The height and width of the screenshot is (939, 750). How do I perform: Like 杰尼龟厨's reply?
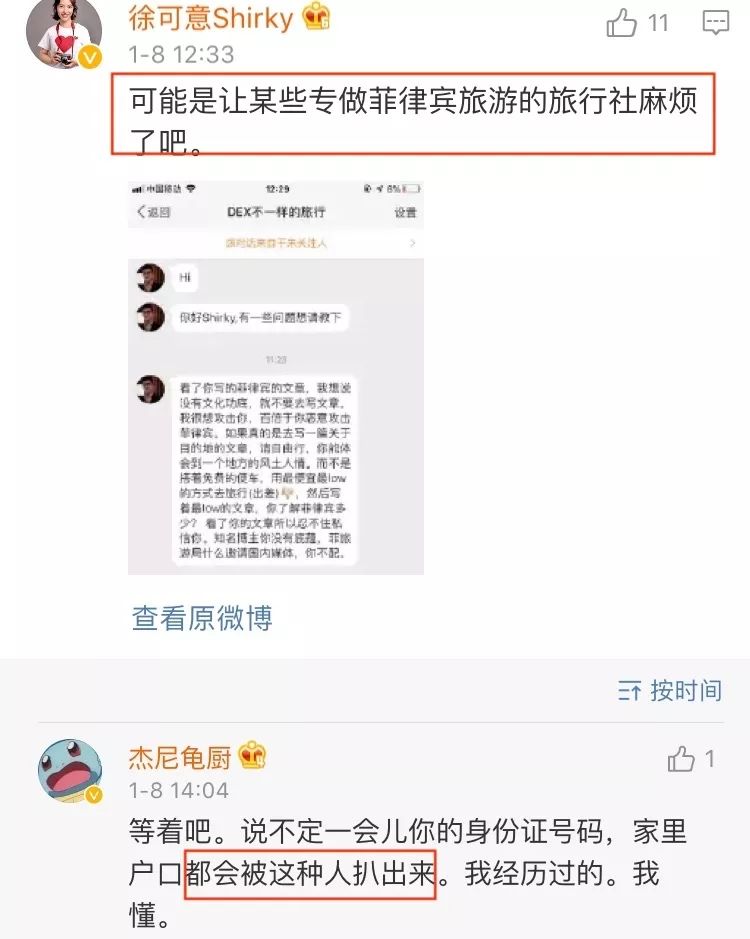point(682,759)
